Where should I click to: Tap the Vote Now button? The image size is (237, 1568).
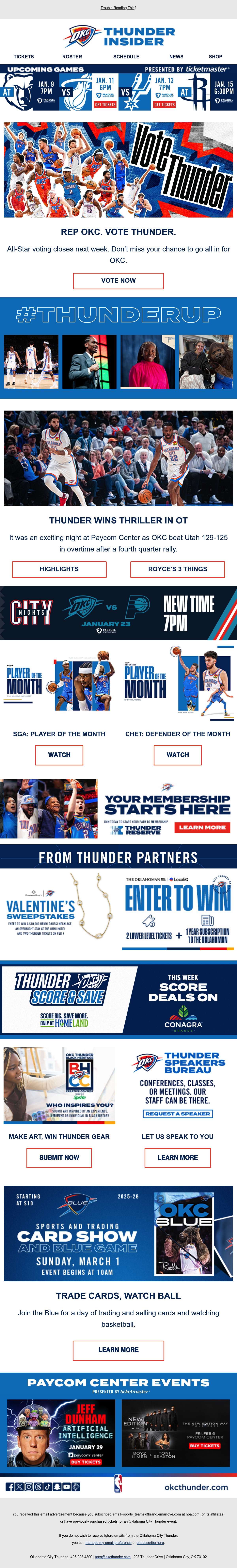point(118,281)
